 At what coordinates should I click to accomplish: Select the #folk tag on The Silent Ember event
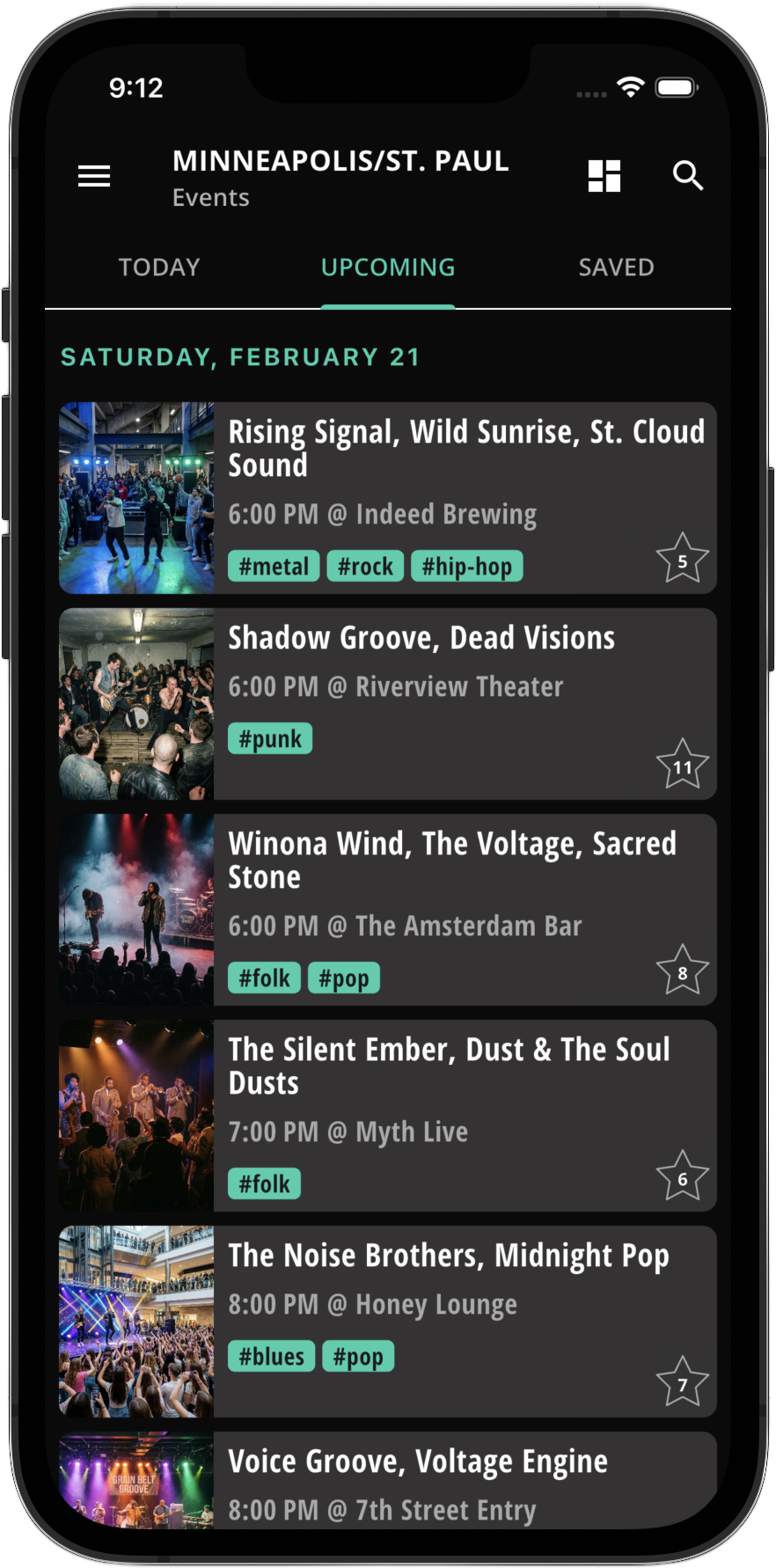coord(264,1183)
